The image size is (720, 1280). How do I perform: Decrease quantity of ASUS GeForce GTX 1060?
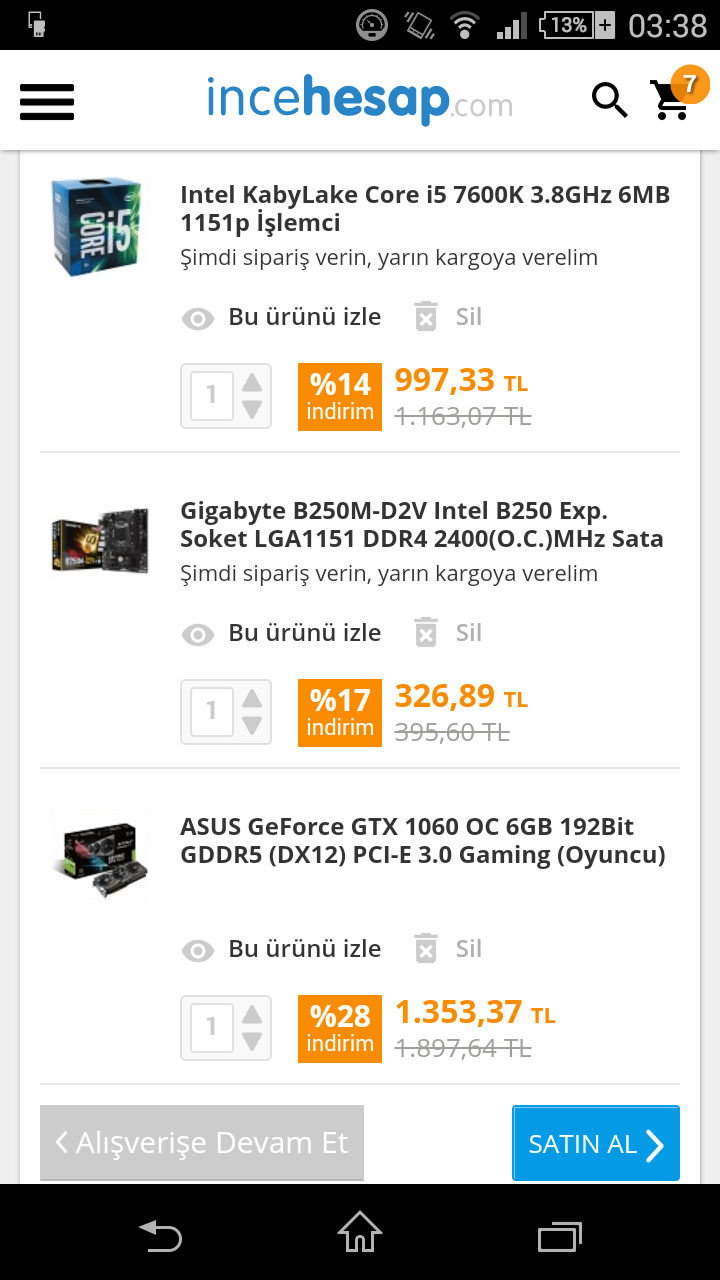pyautogui.click(x=252, y=1042)
